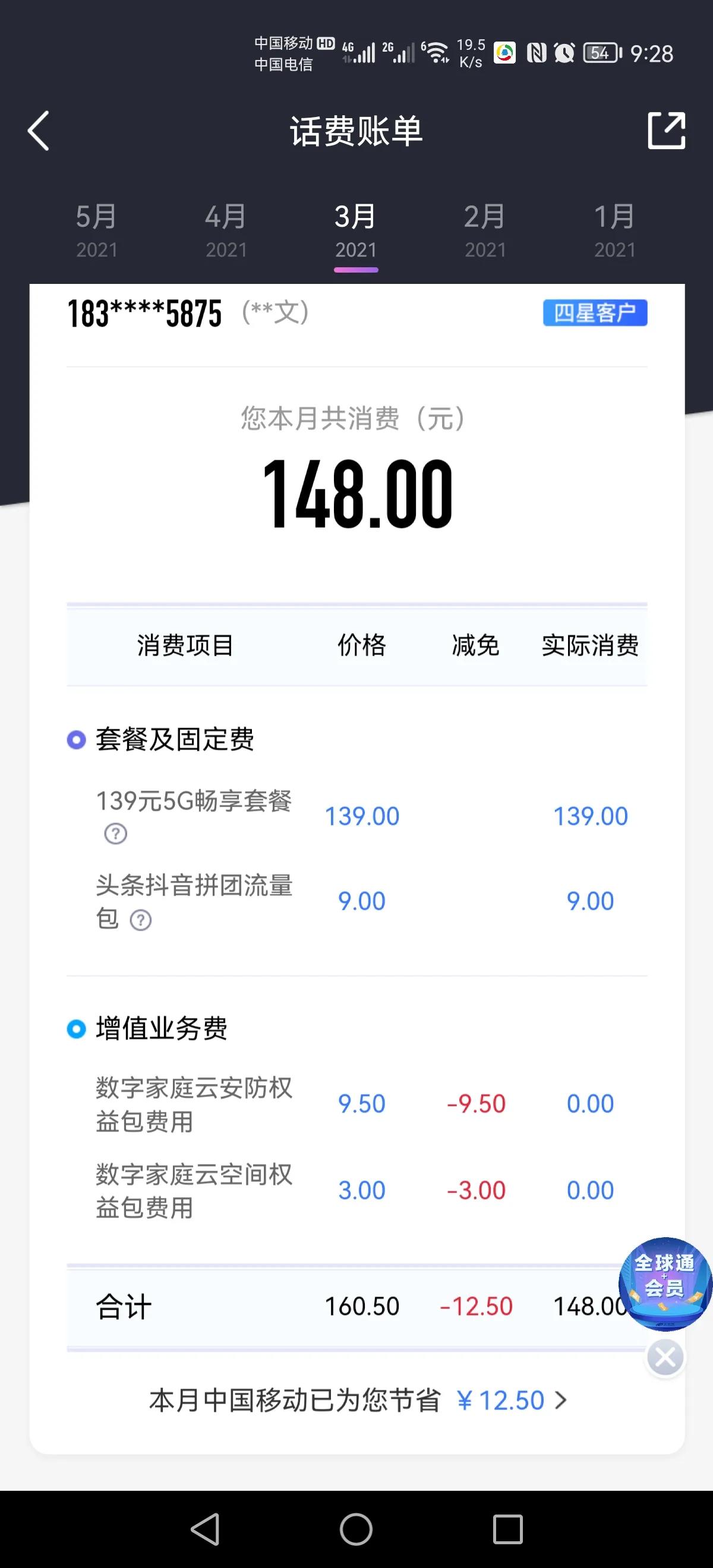
Task: Tap the 四星客户 badge
Action: [x=594, y=312]
